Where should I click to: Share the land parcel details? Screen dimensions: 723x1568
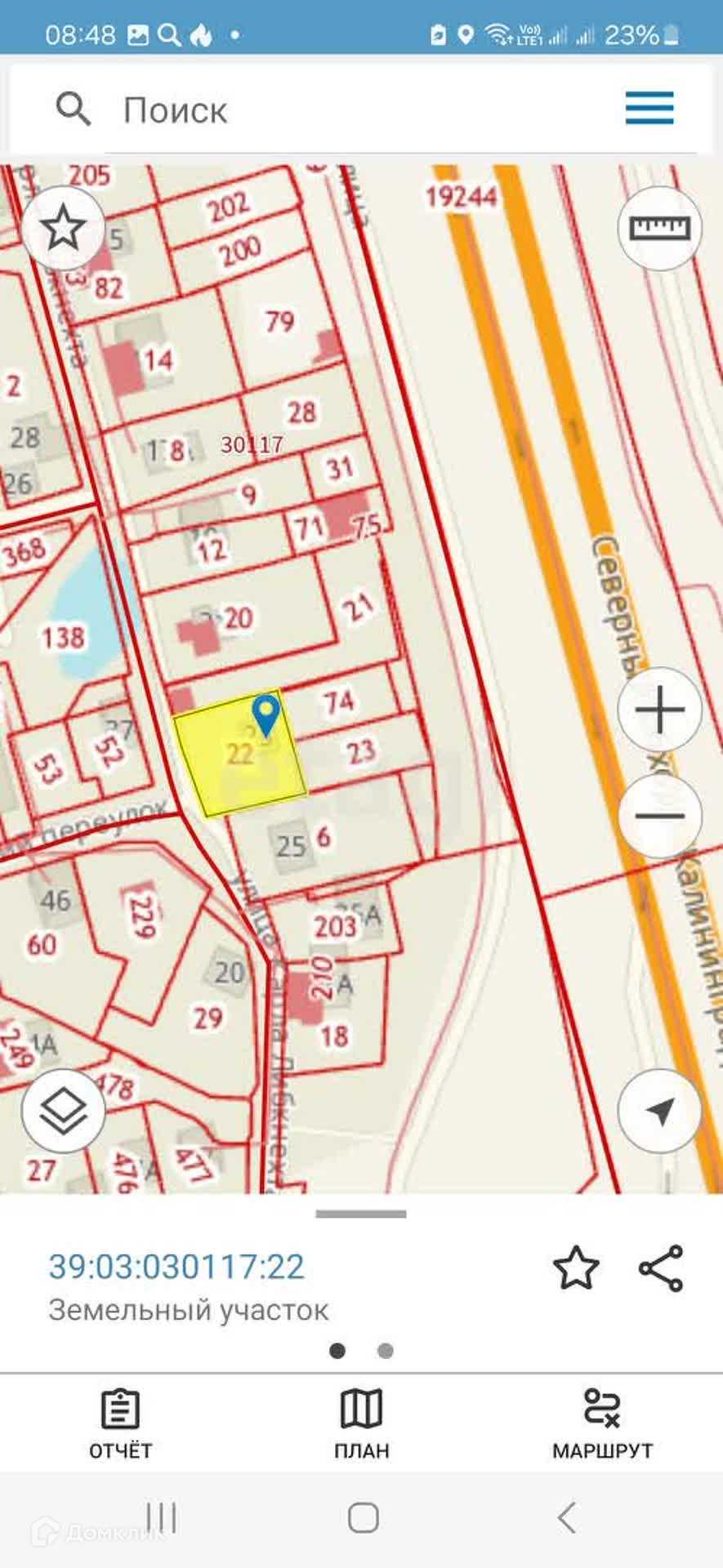coord(660,1267)
